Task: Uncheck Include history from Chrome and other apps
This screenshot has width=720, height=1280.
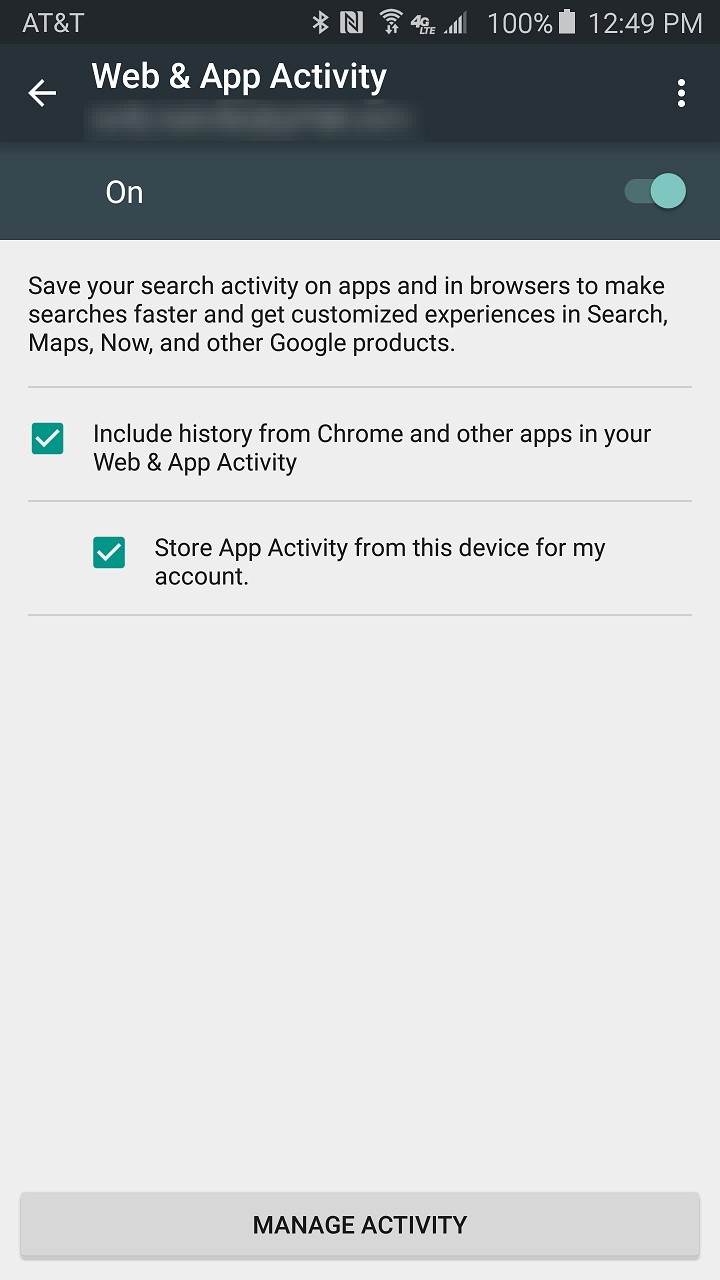Action: coord(48,438)
